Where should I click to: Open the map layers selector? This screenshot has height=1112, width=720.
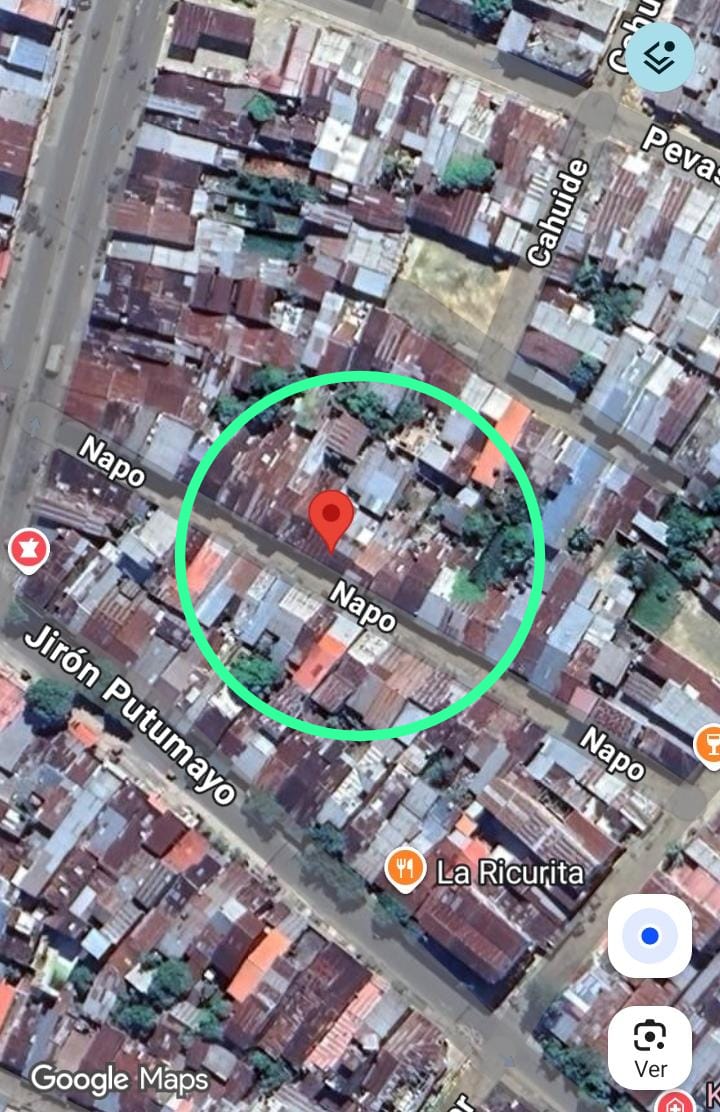pyautogui.click(x=661, y=57)
